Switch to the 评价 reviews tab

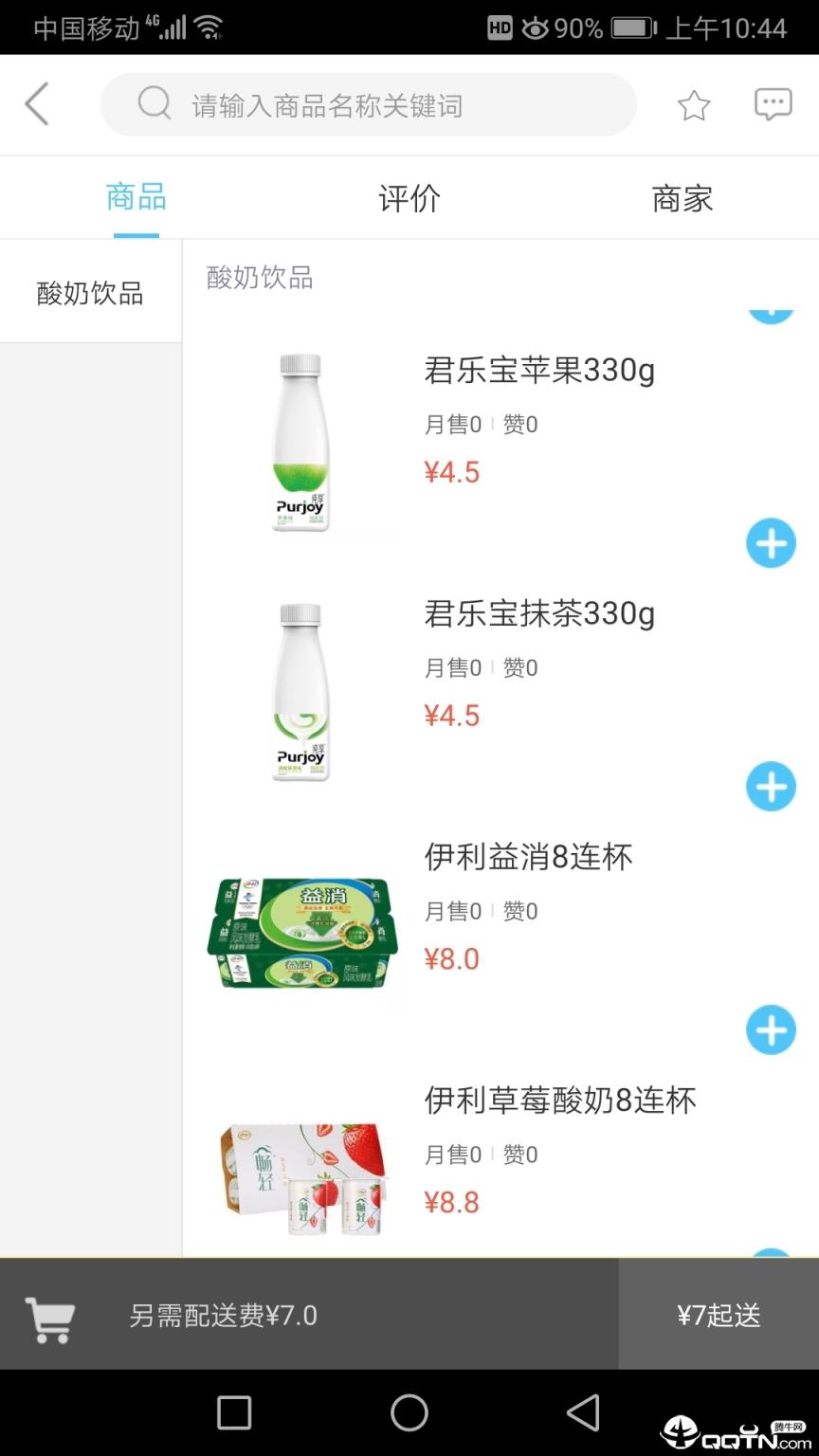coord(409,197)
